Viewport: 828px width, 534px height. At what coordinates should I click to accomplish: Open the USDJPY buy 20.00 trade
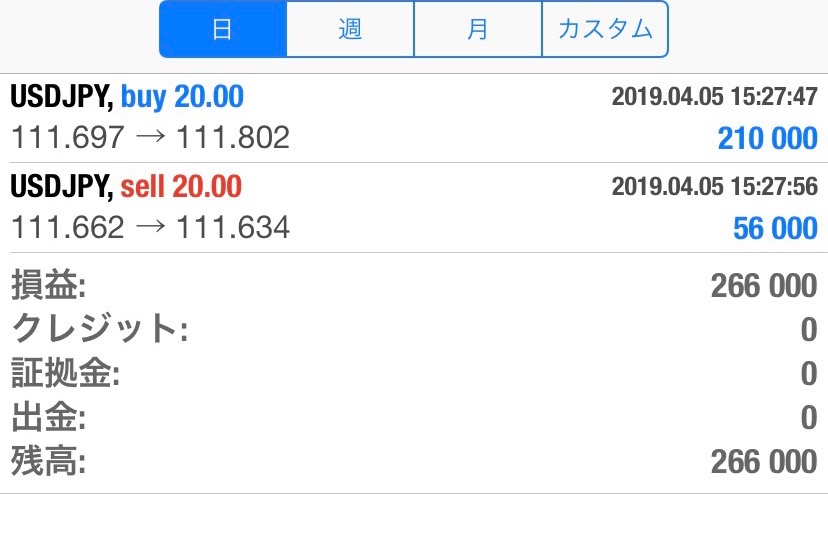413,117
